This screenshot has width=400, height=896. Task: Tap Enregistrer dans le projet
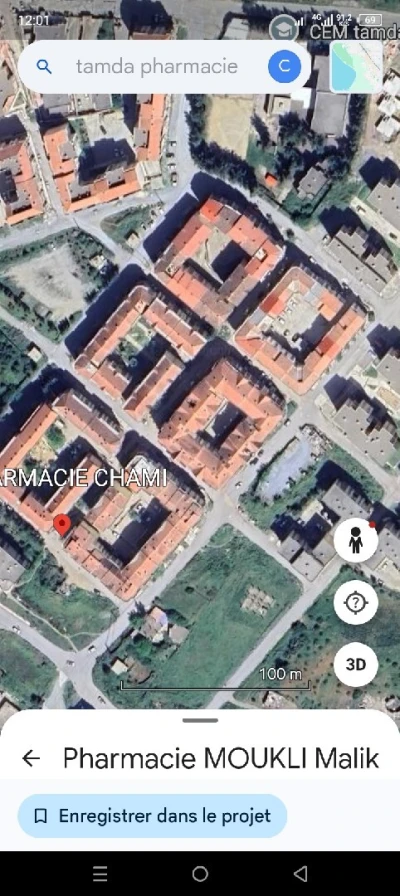coord(152,815)
